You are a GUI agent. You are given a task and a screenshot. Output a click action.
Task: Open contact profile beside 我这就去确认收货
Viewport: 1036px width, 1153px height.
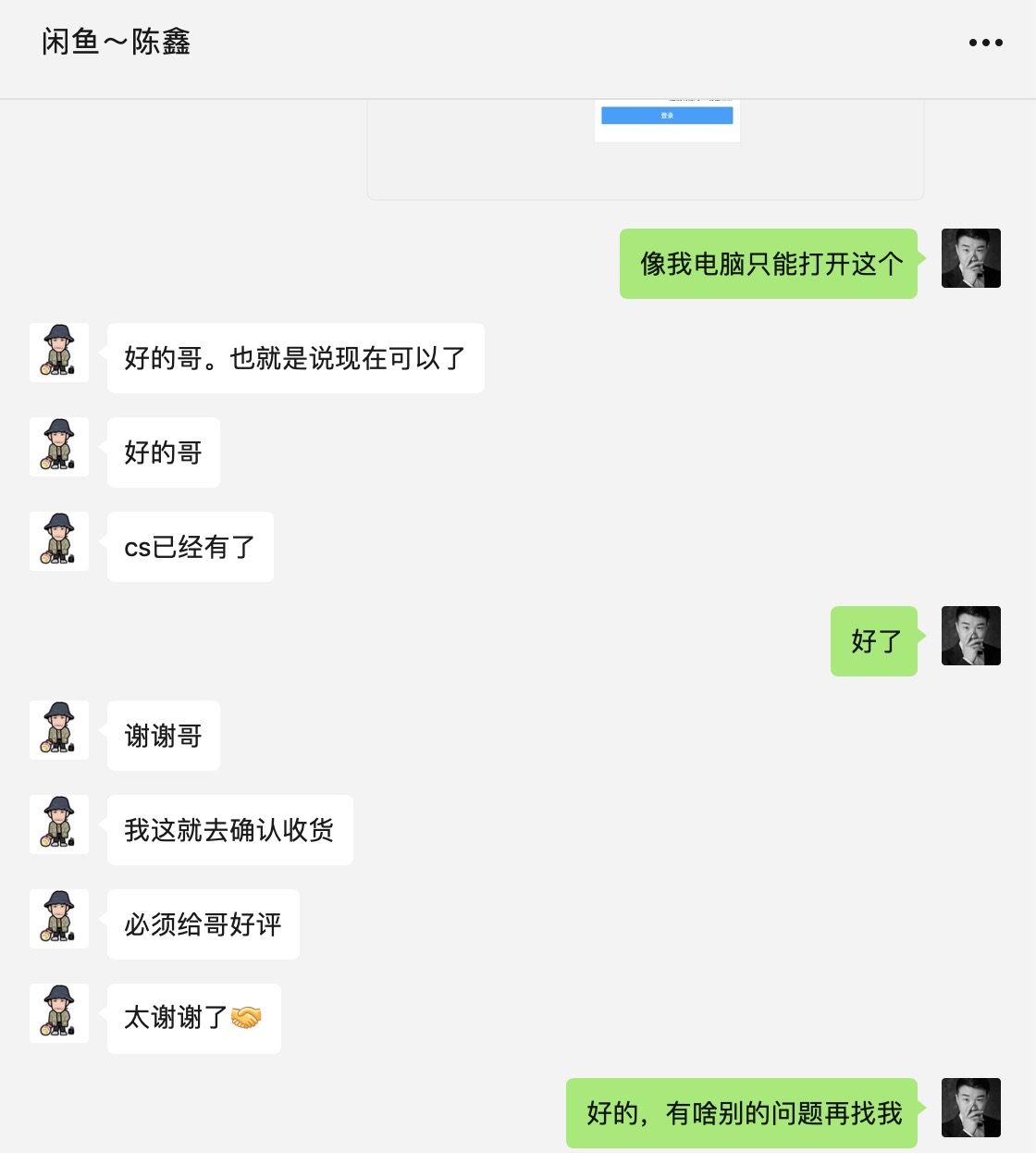coord(59,824)
